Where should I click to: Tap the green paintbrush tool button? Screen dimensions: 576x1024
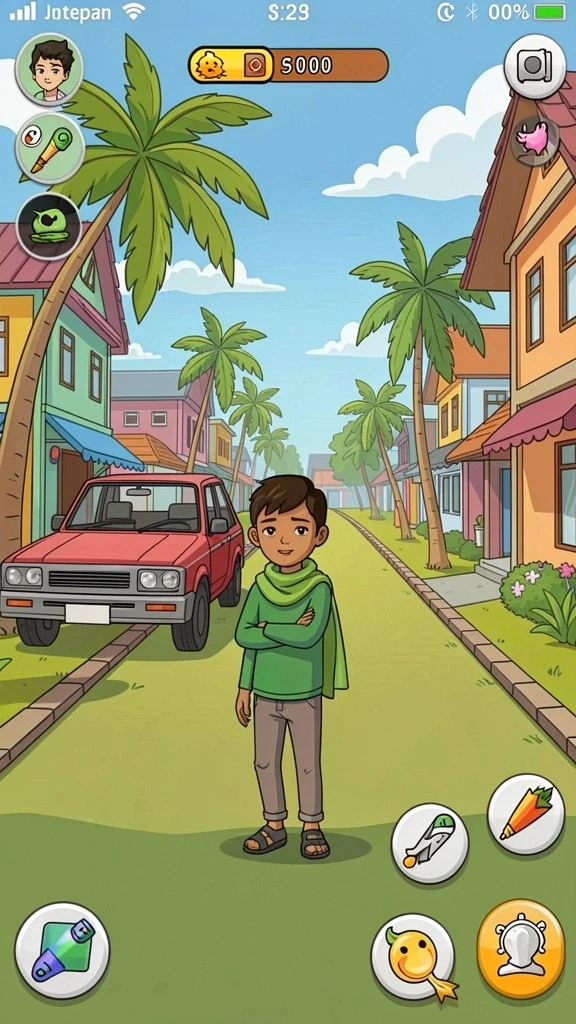50,148
